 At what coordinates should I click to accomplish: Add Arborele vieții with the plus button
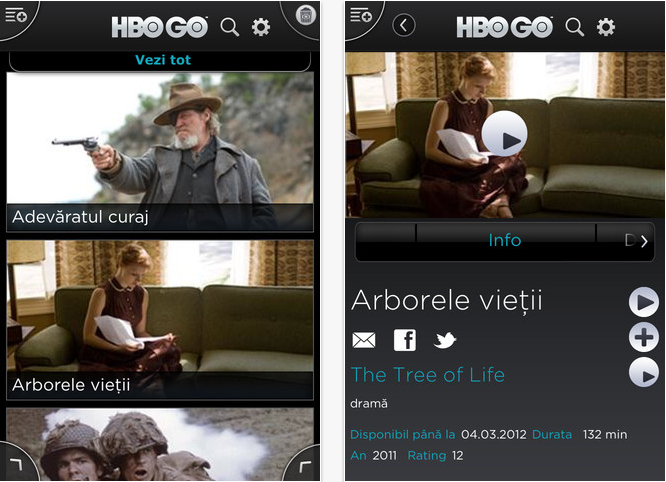pos(643,337)
